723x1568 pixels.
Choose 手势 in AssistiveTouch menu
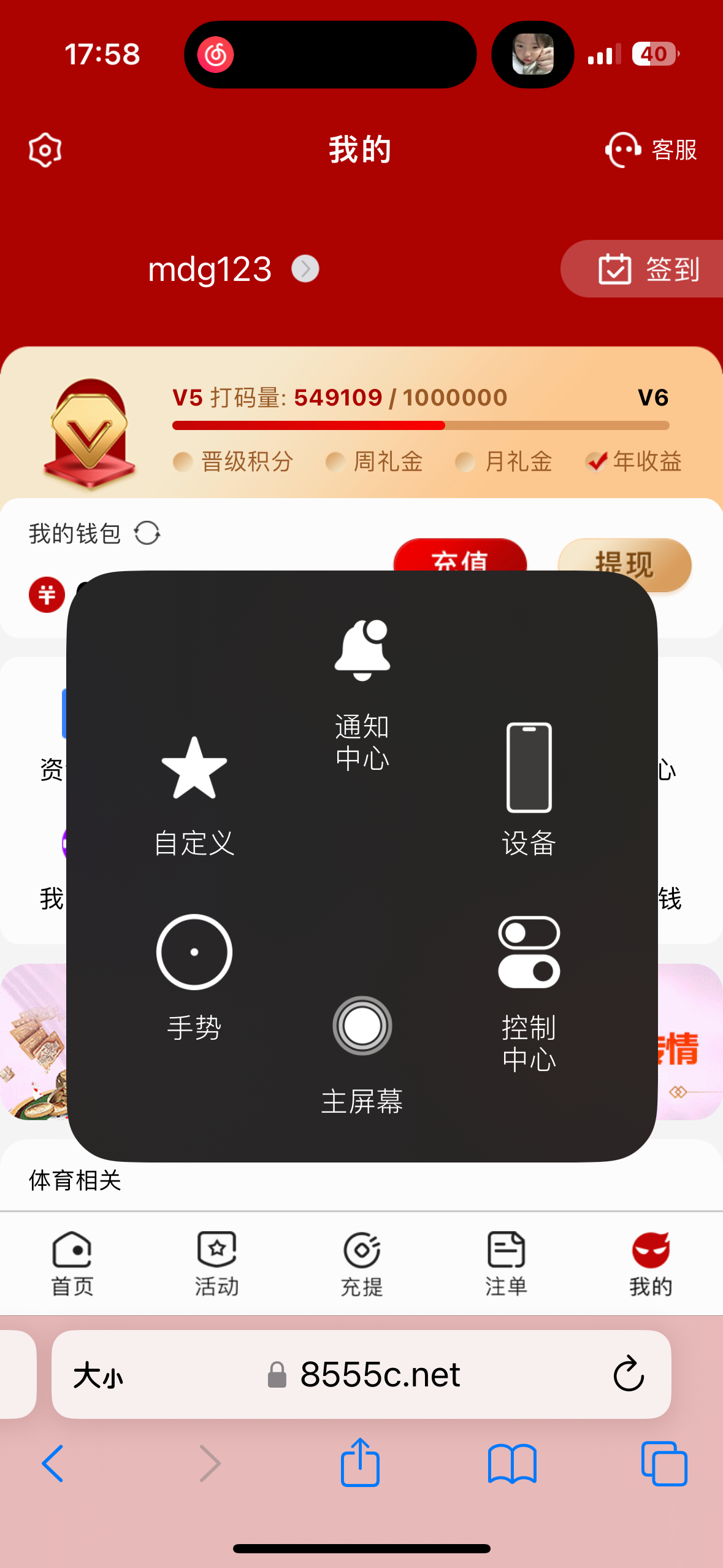(x=194, y=975)
